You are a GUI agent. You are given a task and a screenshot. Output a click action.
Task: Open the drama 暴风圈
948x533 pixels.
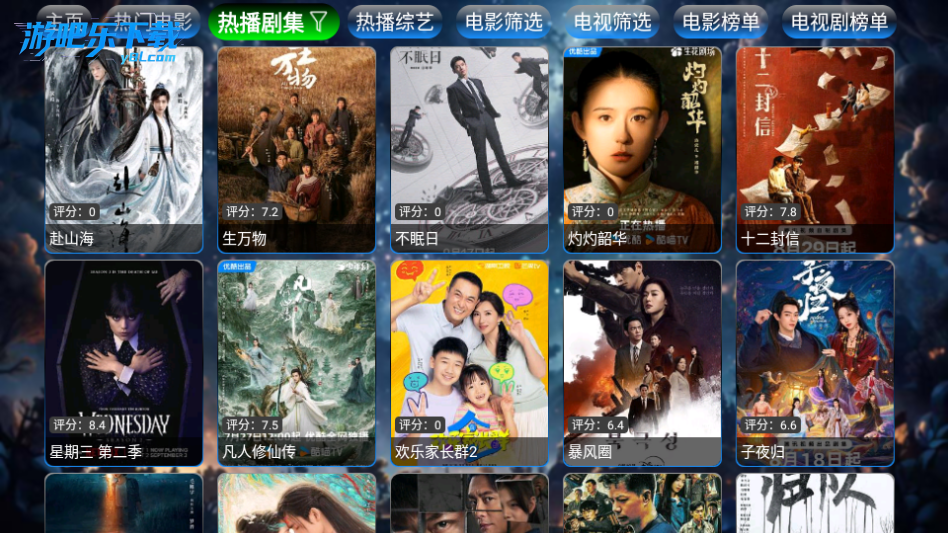pos(642,362)
